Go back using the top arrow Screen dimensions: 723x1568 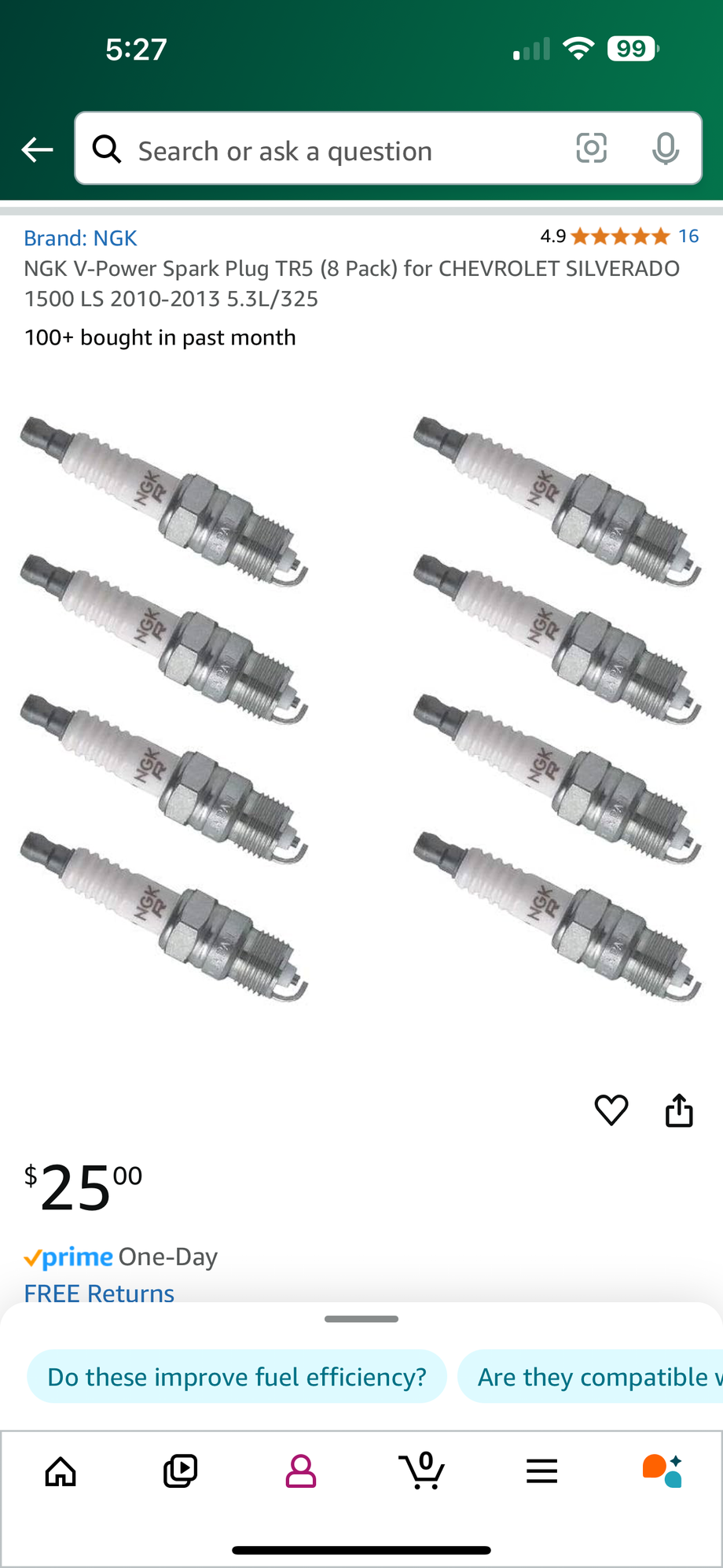[x=37, y=149]
